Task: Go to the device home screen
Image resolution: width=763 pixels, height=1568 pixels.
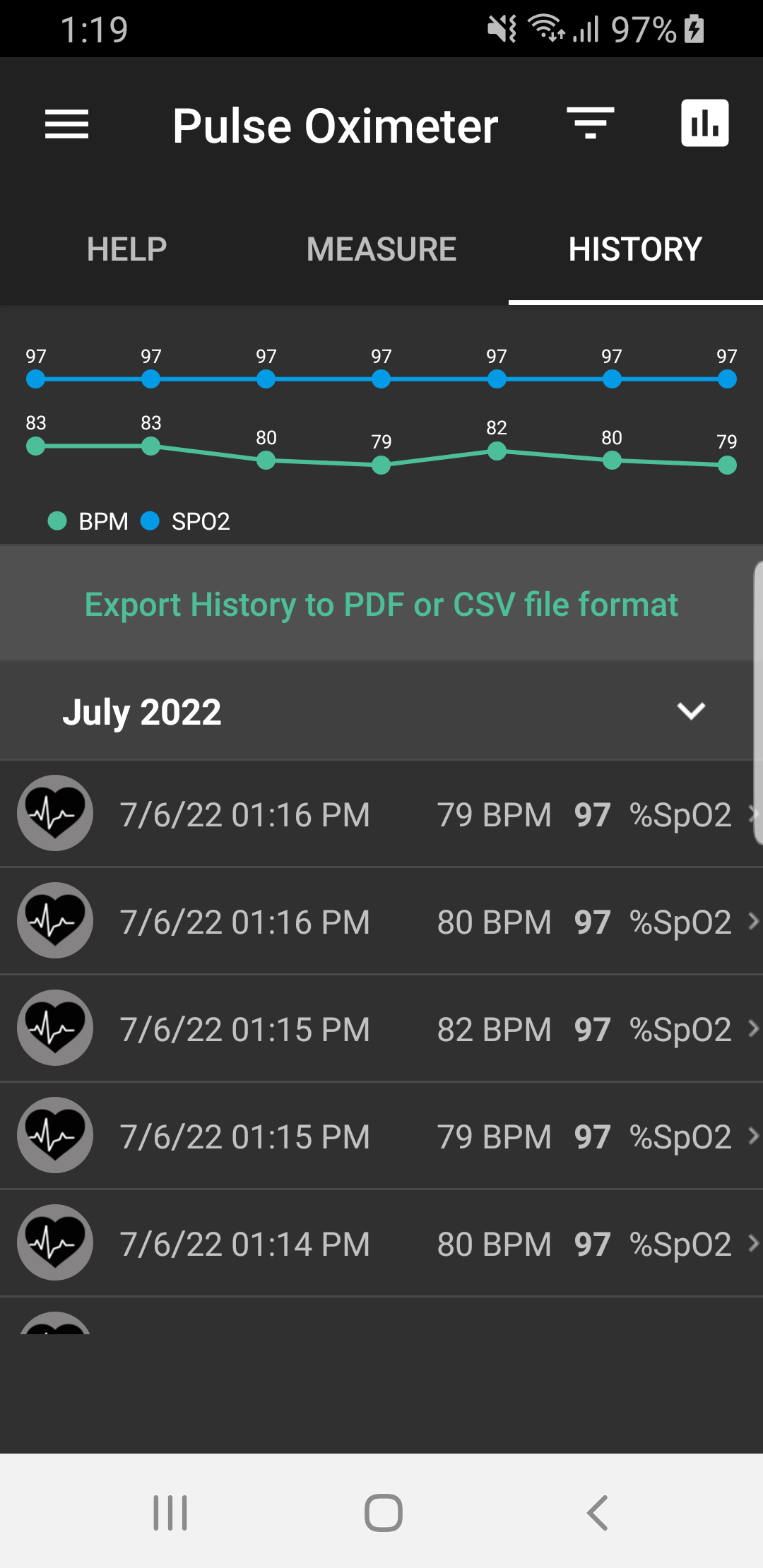Action: click(x=383, y=1512)
